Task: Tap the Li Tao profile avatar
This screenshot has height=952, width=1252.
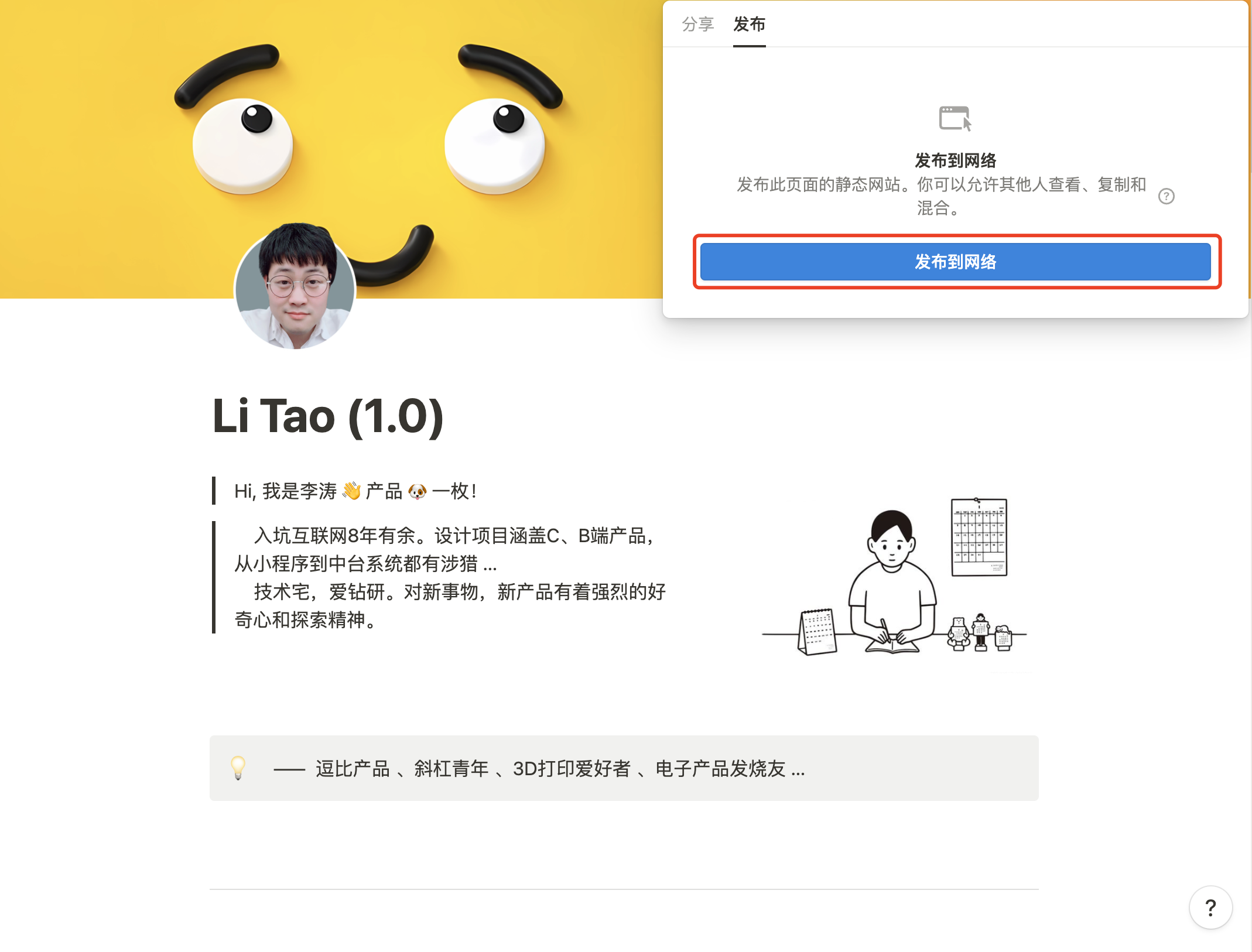Action: click(295, 286)
